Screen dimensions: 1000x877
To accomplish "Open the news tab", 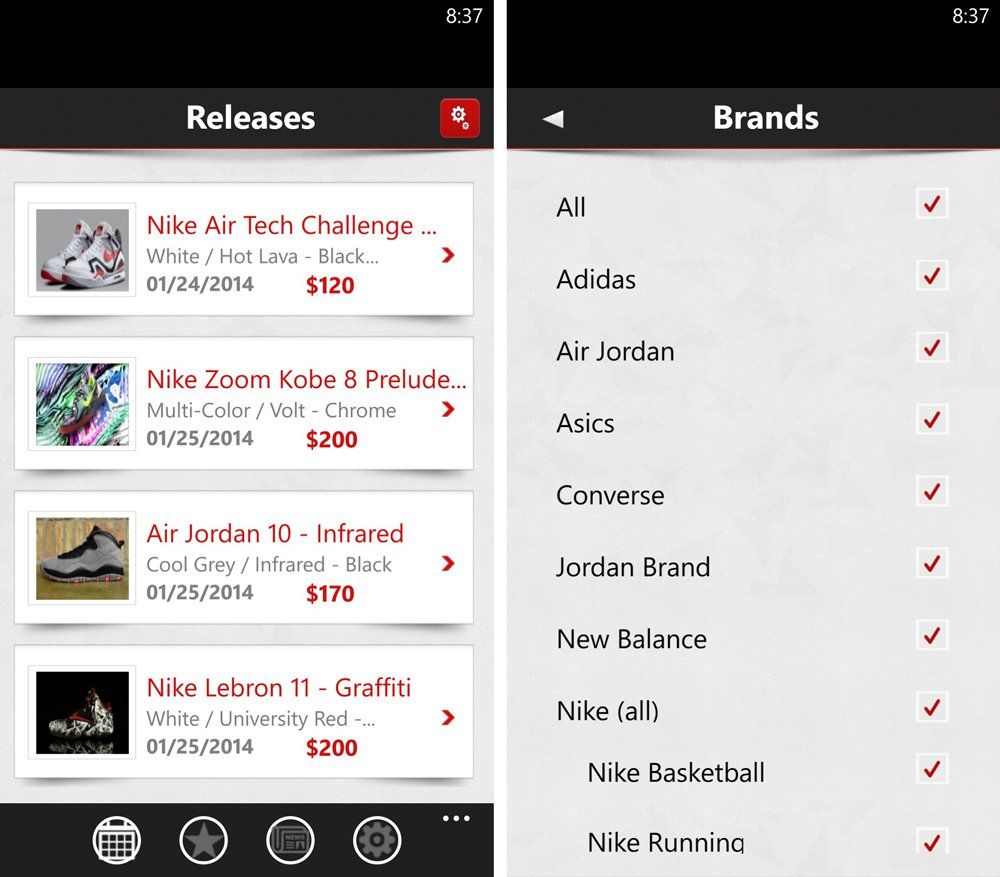I will tap(290, 841).
